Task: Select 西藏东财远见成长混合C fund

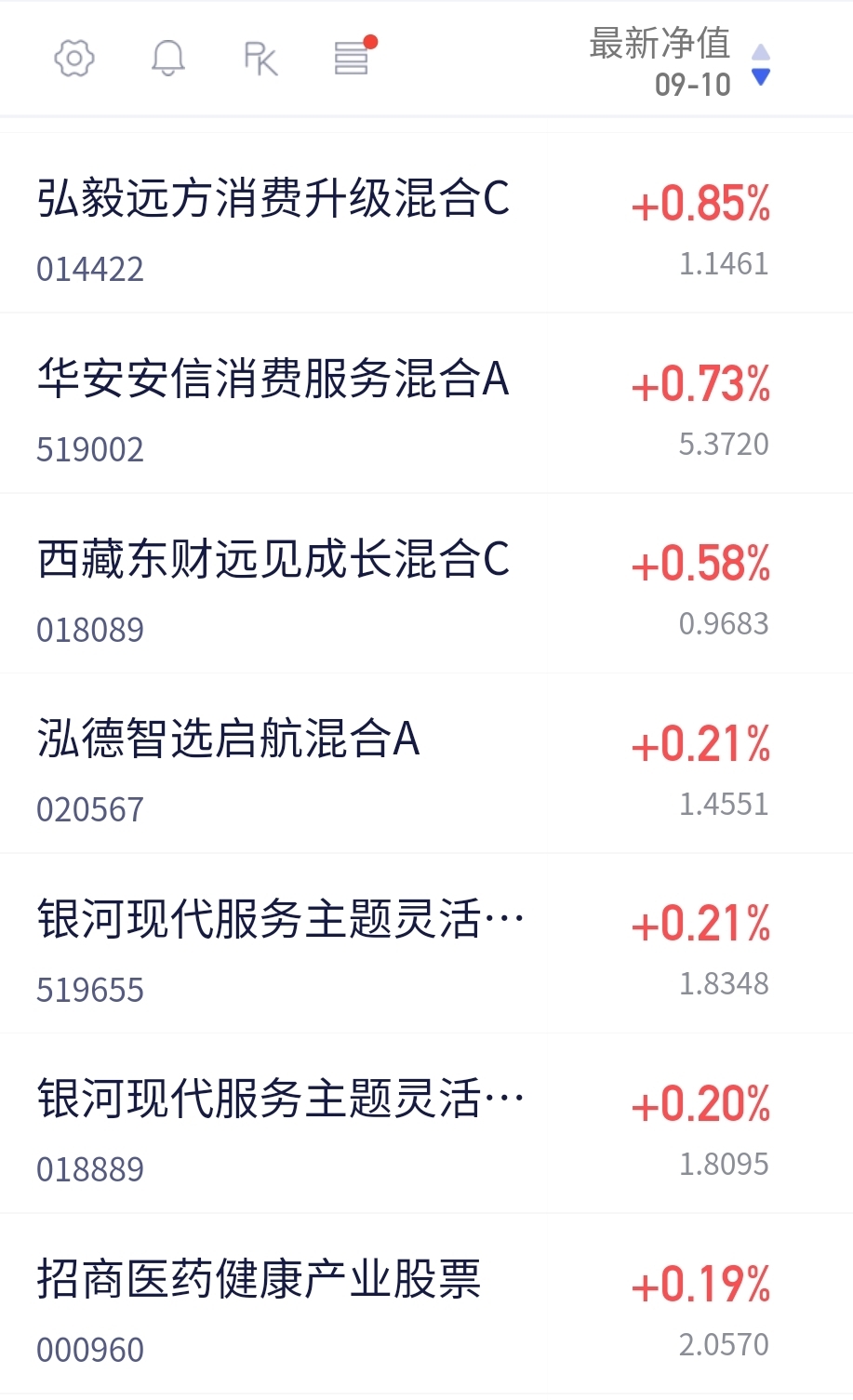Action: pyautogui.click(x=426, y=583)
